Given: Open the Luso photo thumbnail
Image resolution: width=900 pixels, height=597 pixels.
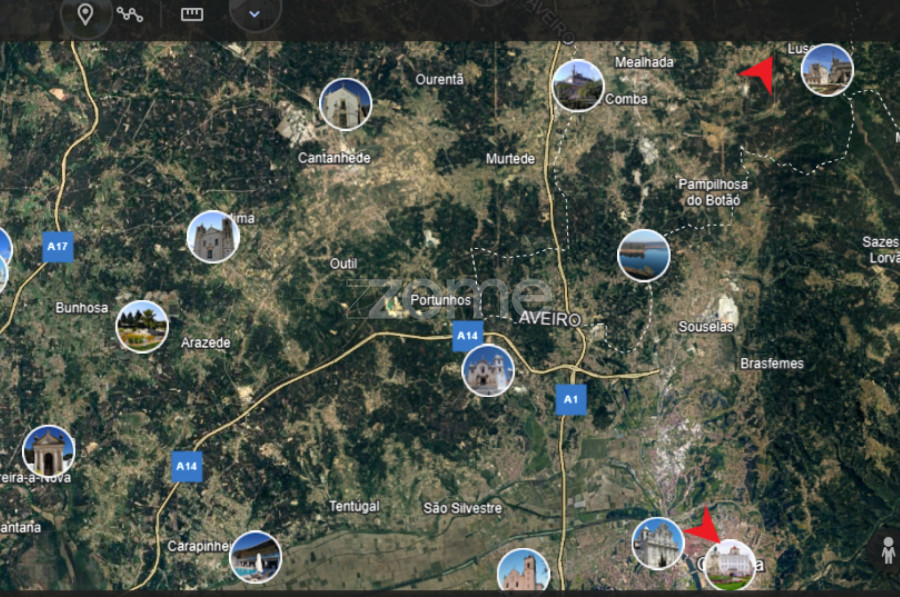Looking at the screenshot, I should pyautogui.click(x=827, y=69).
